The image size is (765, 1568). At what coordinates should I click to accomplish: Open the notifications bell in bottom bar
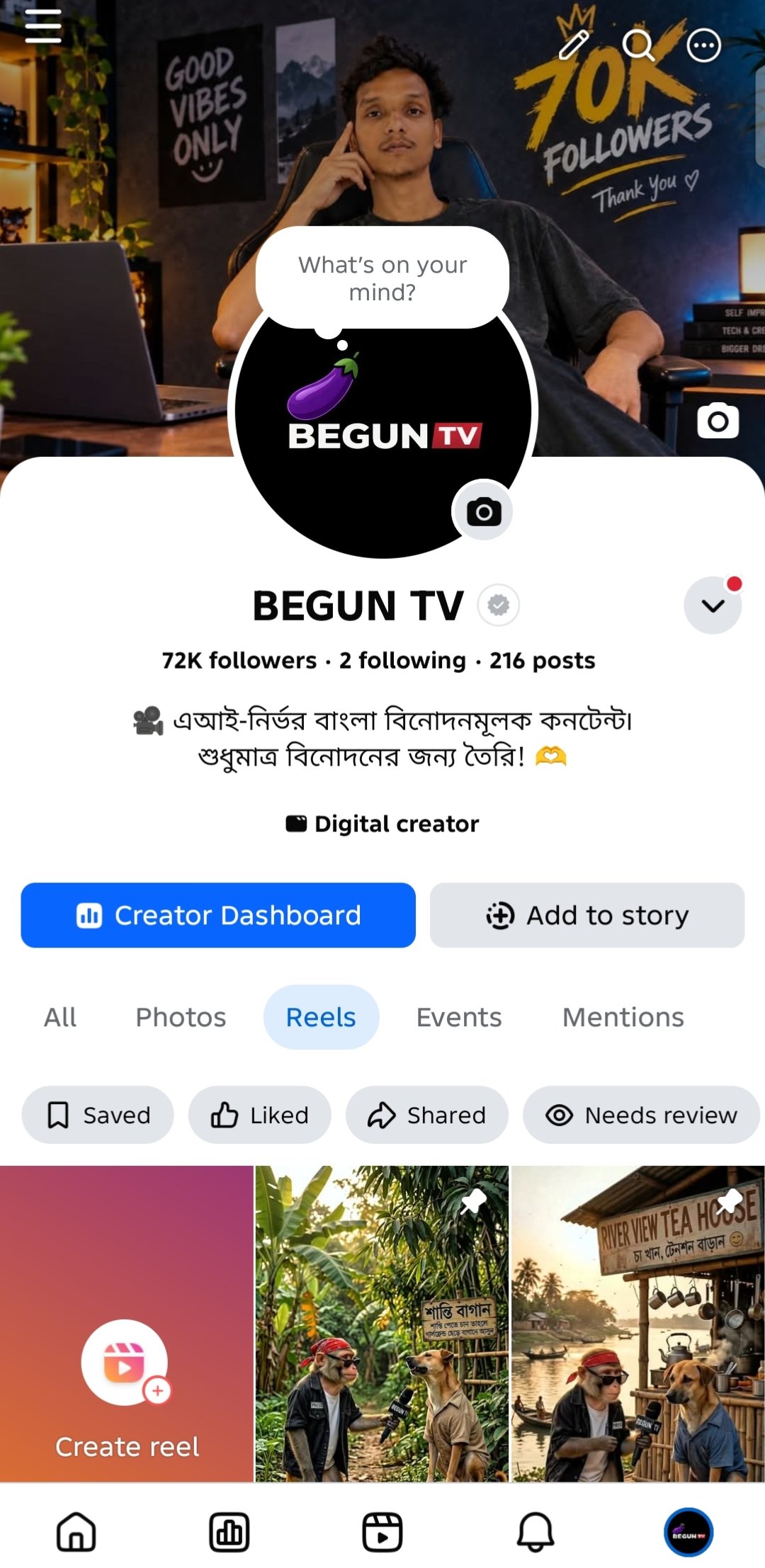[535, 1532]
